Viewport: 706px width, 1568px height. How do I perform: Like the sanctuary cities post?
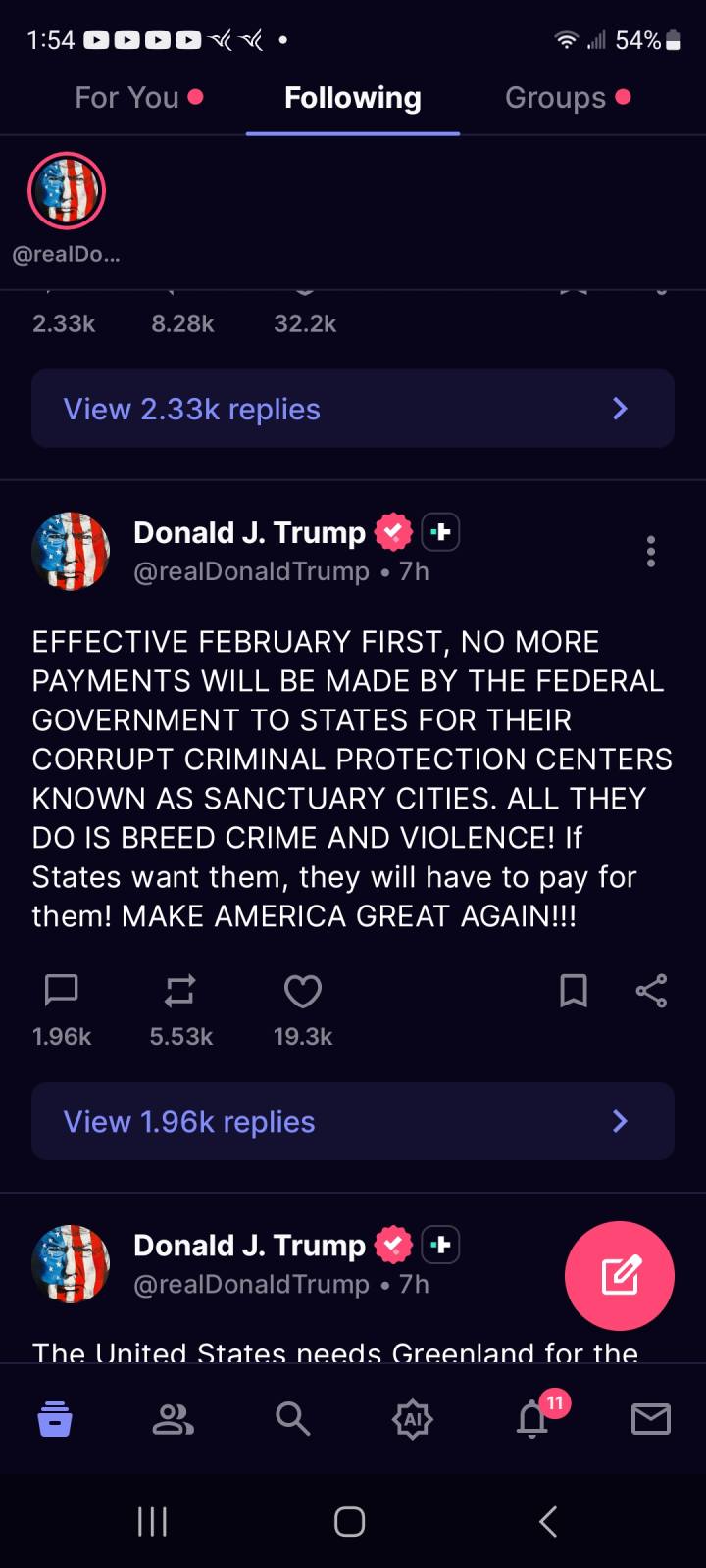point(302,991)
